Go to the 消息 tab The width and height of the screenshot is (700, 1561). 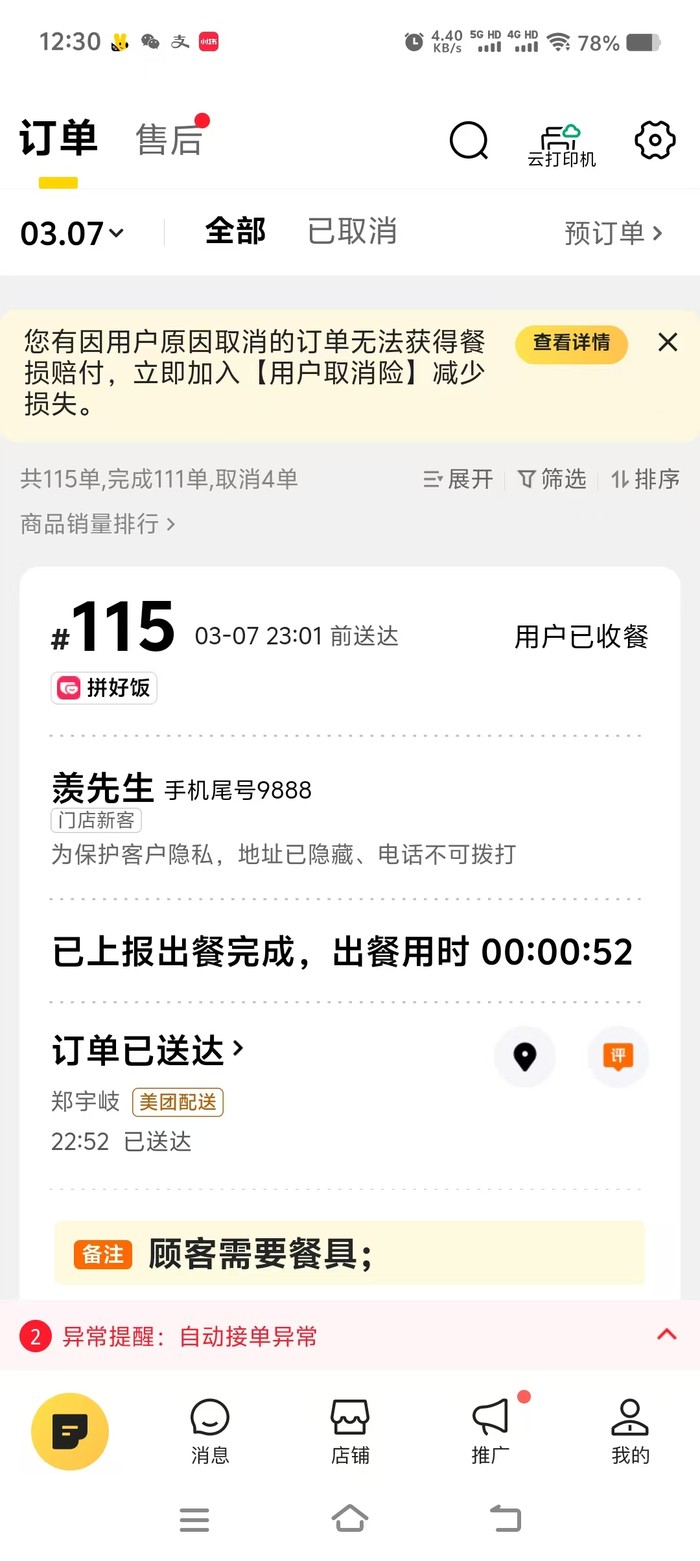click(x=210, y=1431)
